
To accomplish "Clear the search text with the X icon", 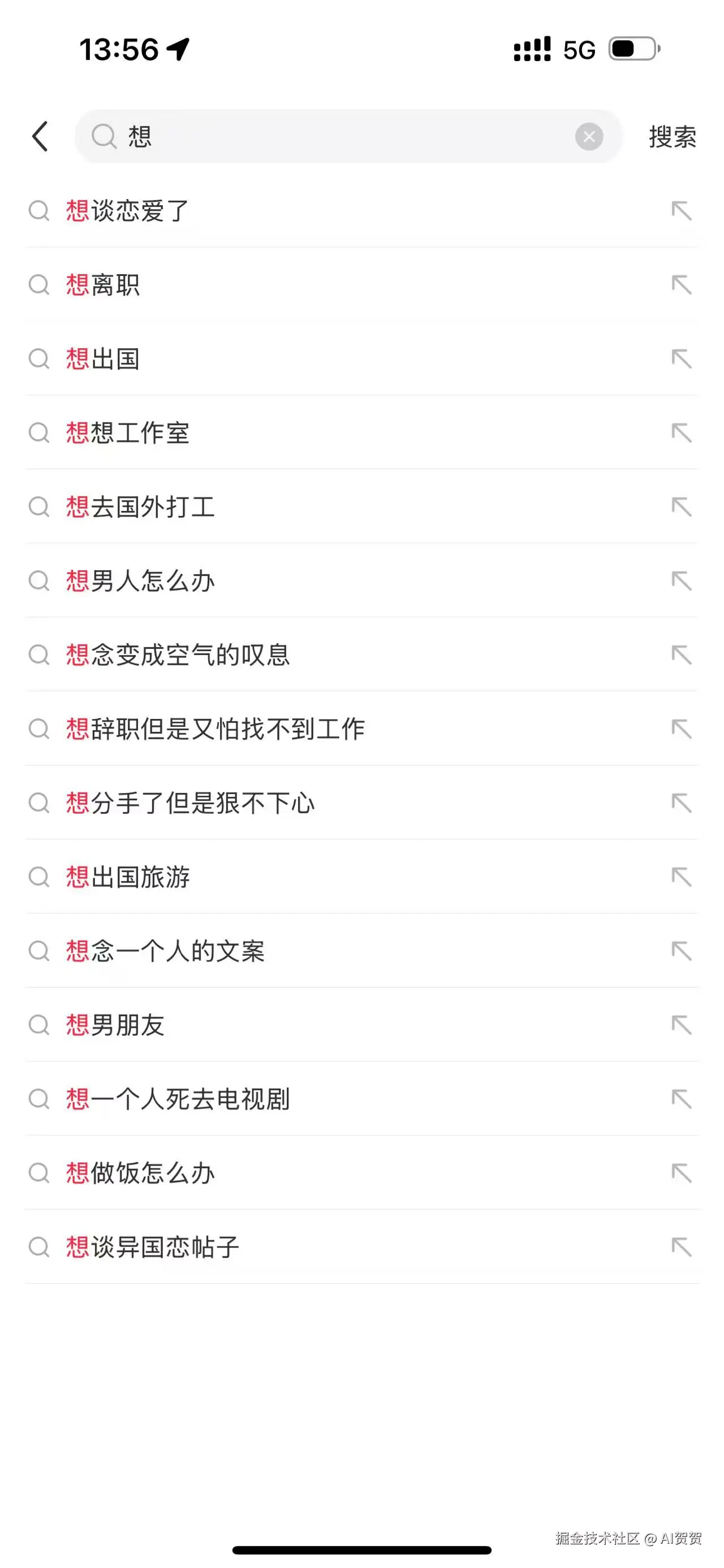I will [589, 136].
